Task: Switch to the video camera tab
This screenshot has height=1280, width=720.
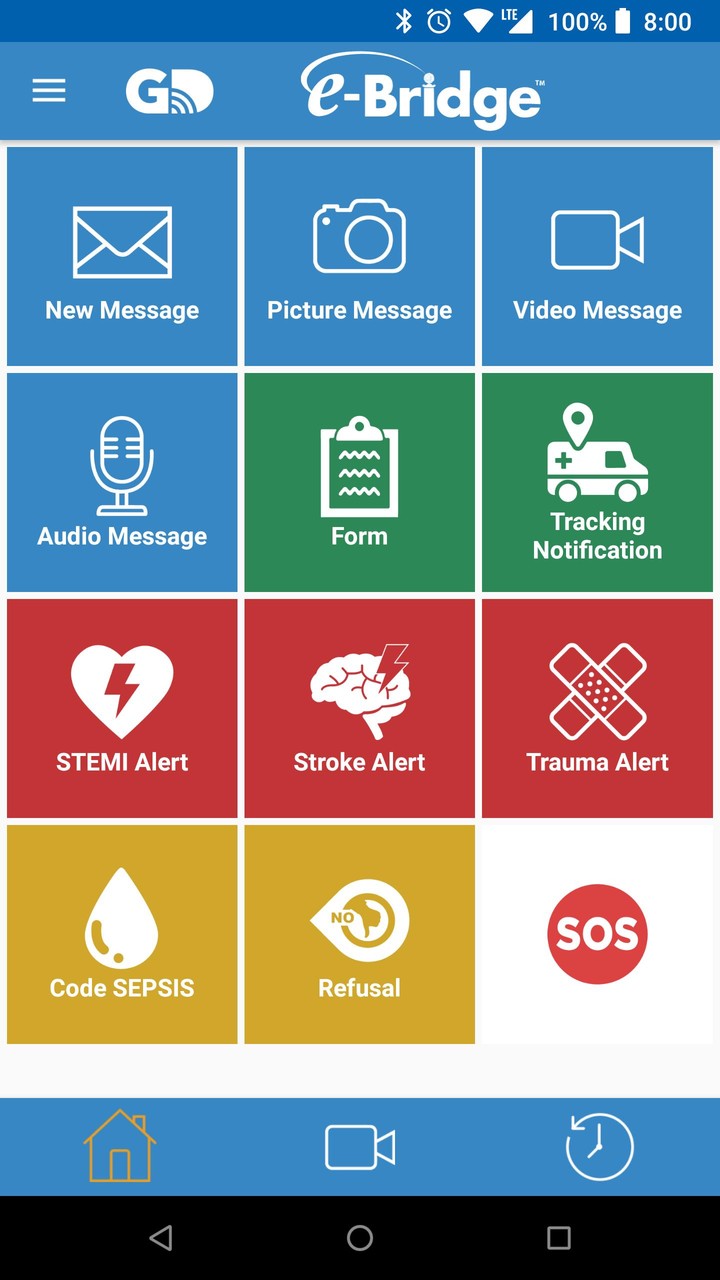Action: coord(360,1147)
